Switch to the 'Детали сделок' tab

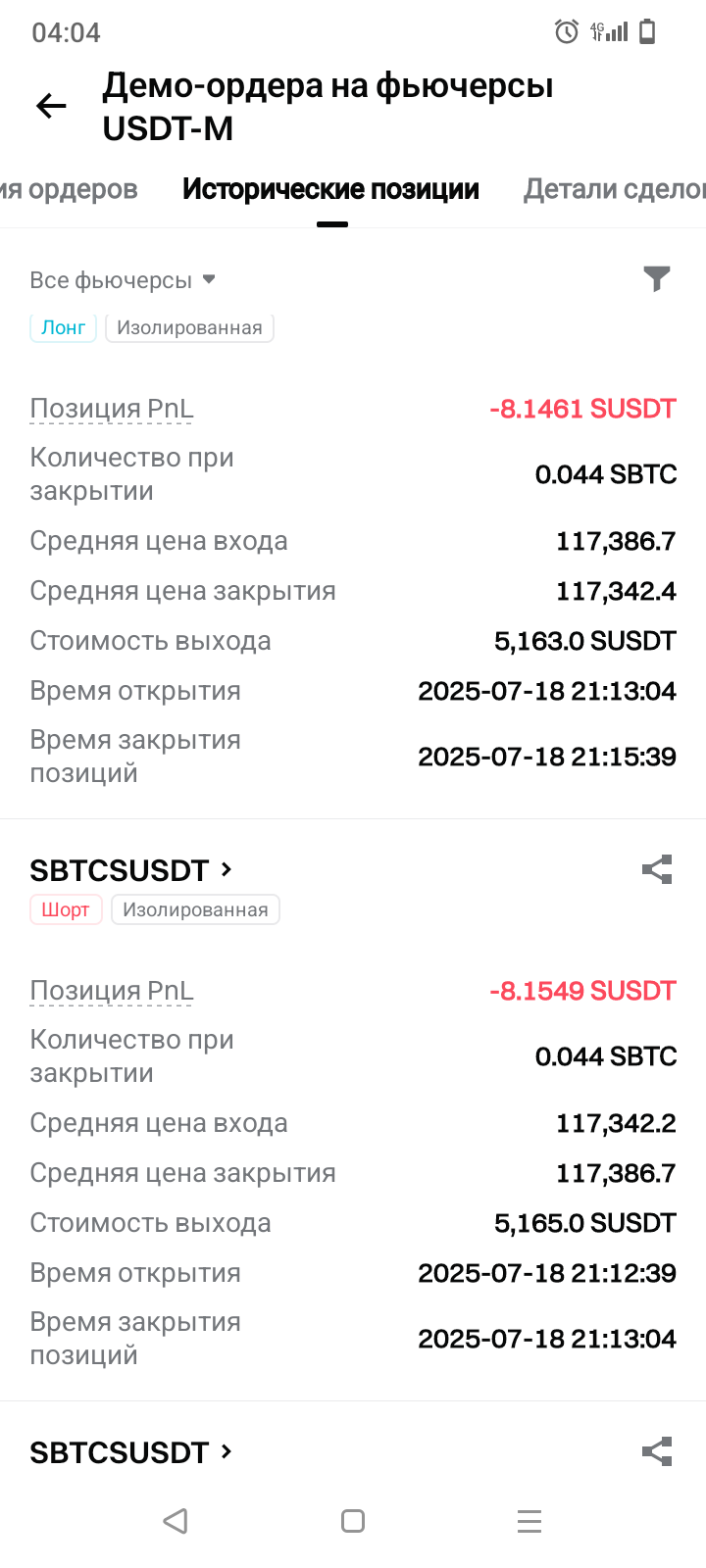click(615, 189)
